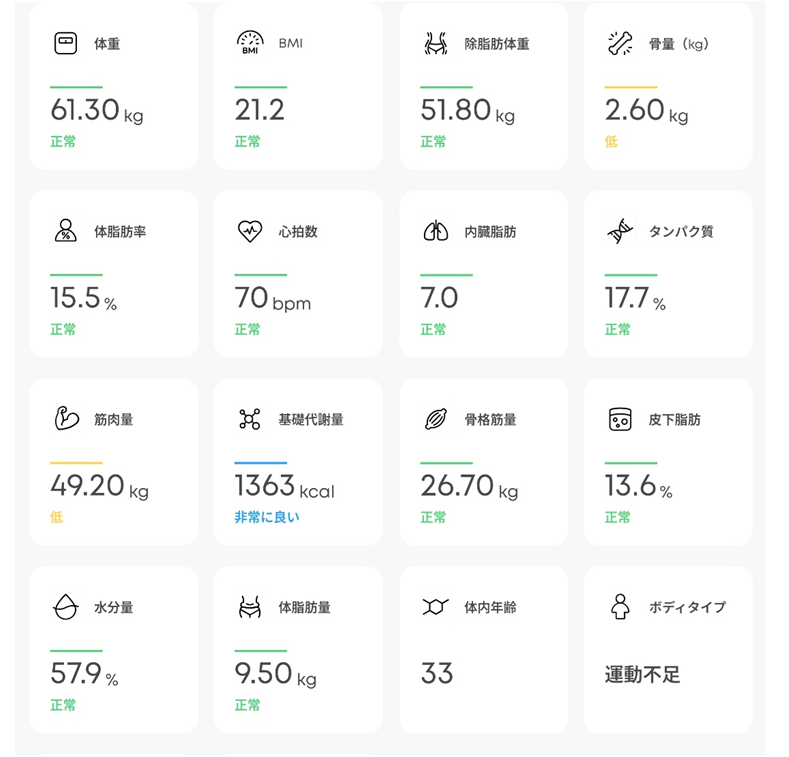View 水分量 details
The height and width of the screenshot is (757, 789).
click(114, 650)
